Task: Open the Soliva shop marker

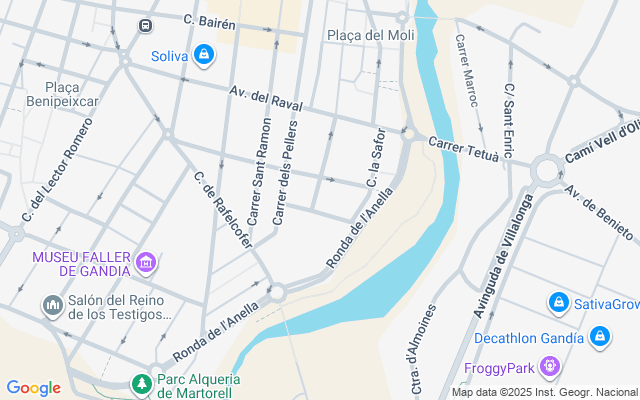Action: coord(204,54)
